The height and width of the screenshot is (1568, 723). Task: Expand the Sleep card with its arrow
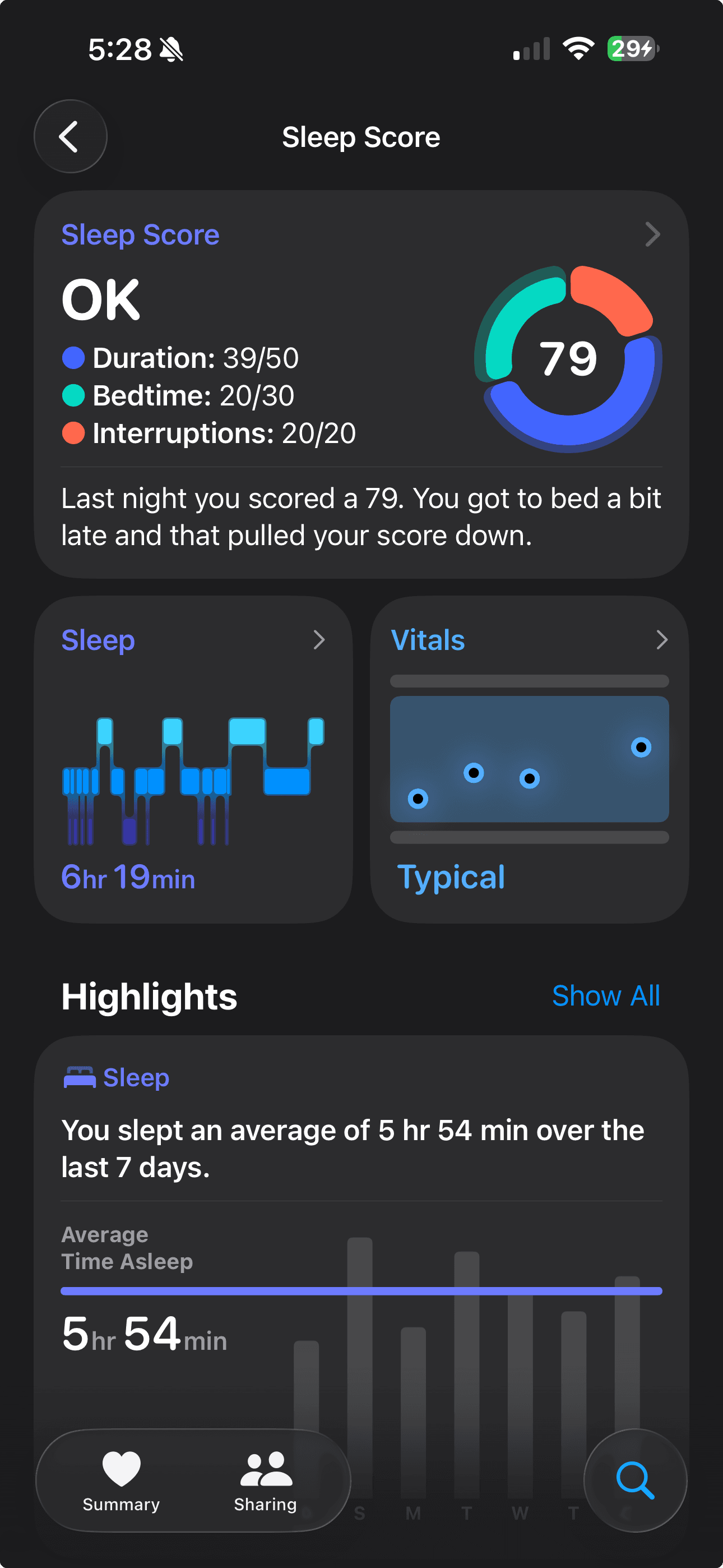coord(319,640)
